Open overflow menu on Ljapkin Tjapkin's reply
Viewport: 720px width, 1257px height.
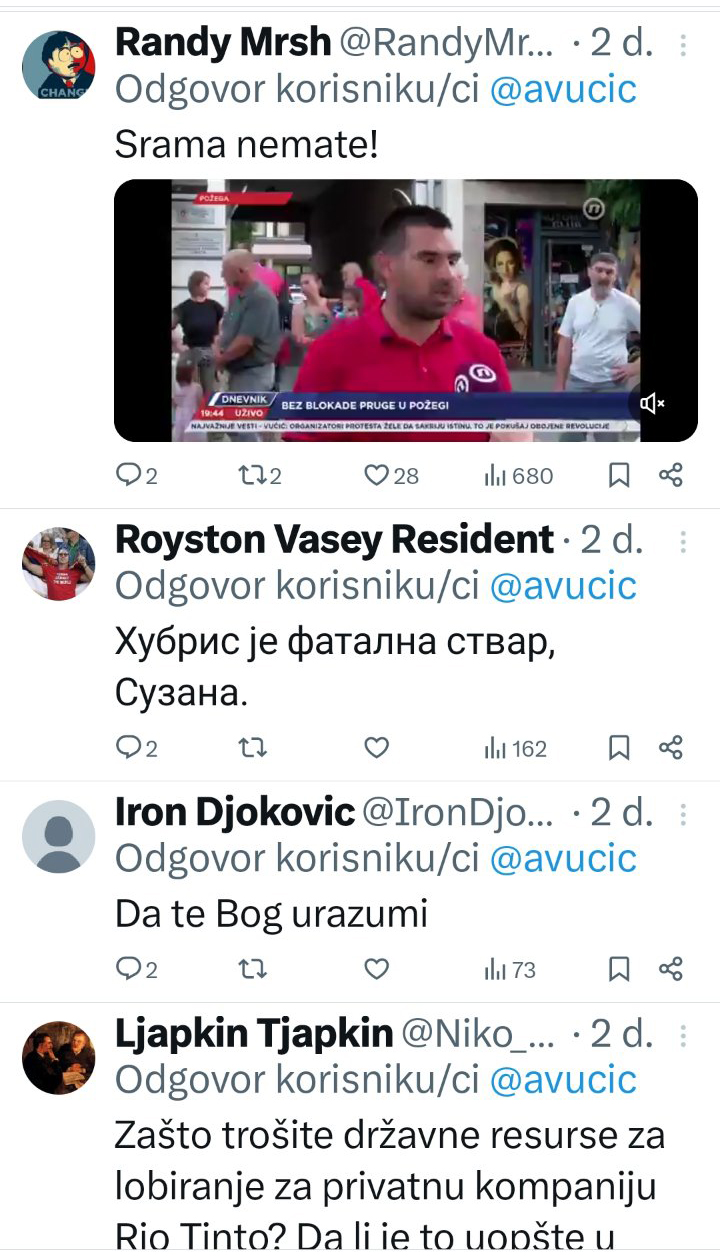(x=683, y=1036)
